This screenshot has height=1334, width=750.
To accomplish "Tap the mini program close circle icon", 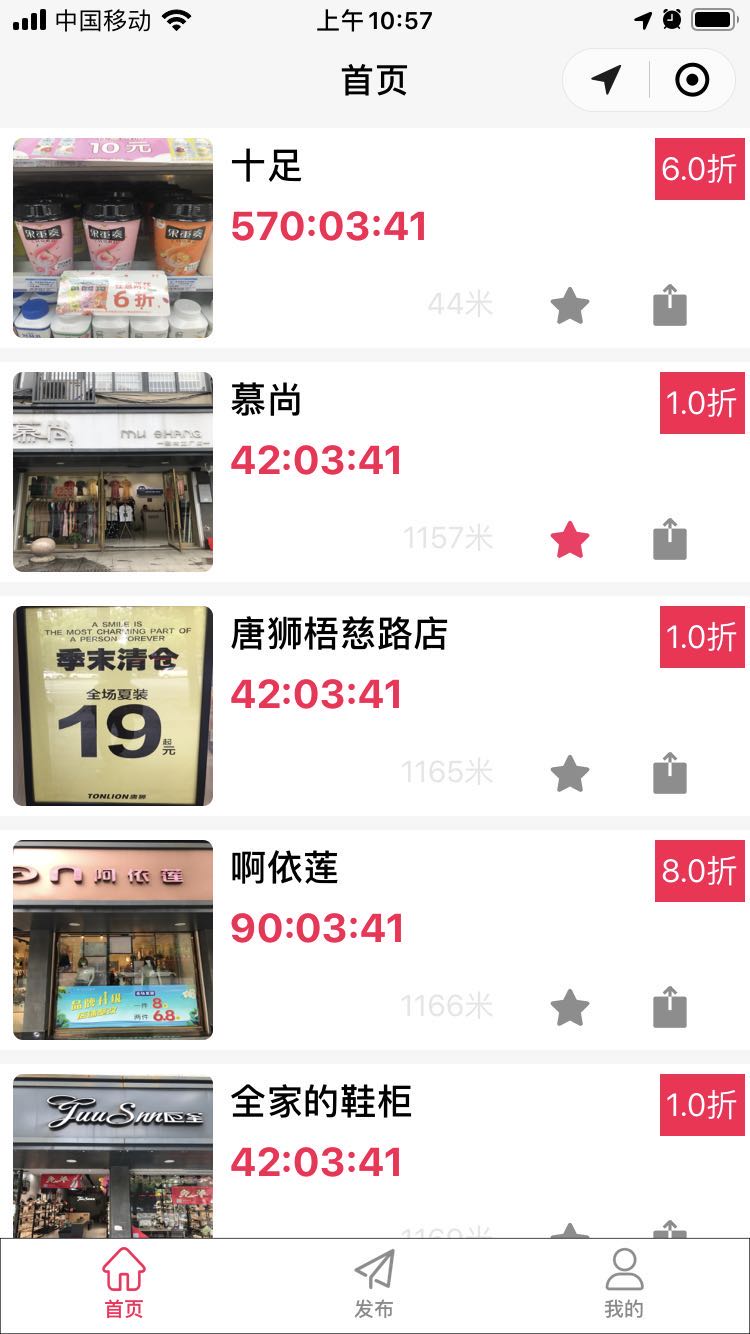I will coord(692,80).
